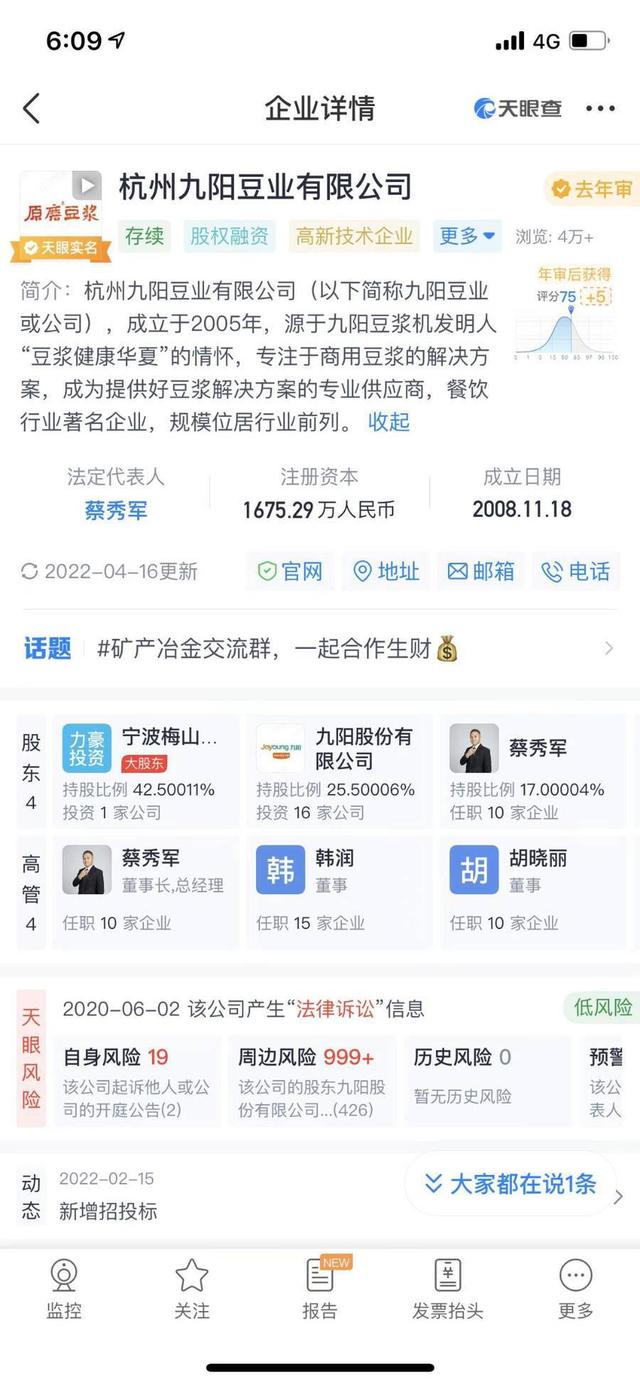Open the 邮箱 email button
This screenshot has width=640, height=1385.
pyautogui.click(x=481, y=571)
